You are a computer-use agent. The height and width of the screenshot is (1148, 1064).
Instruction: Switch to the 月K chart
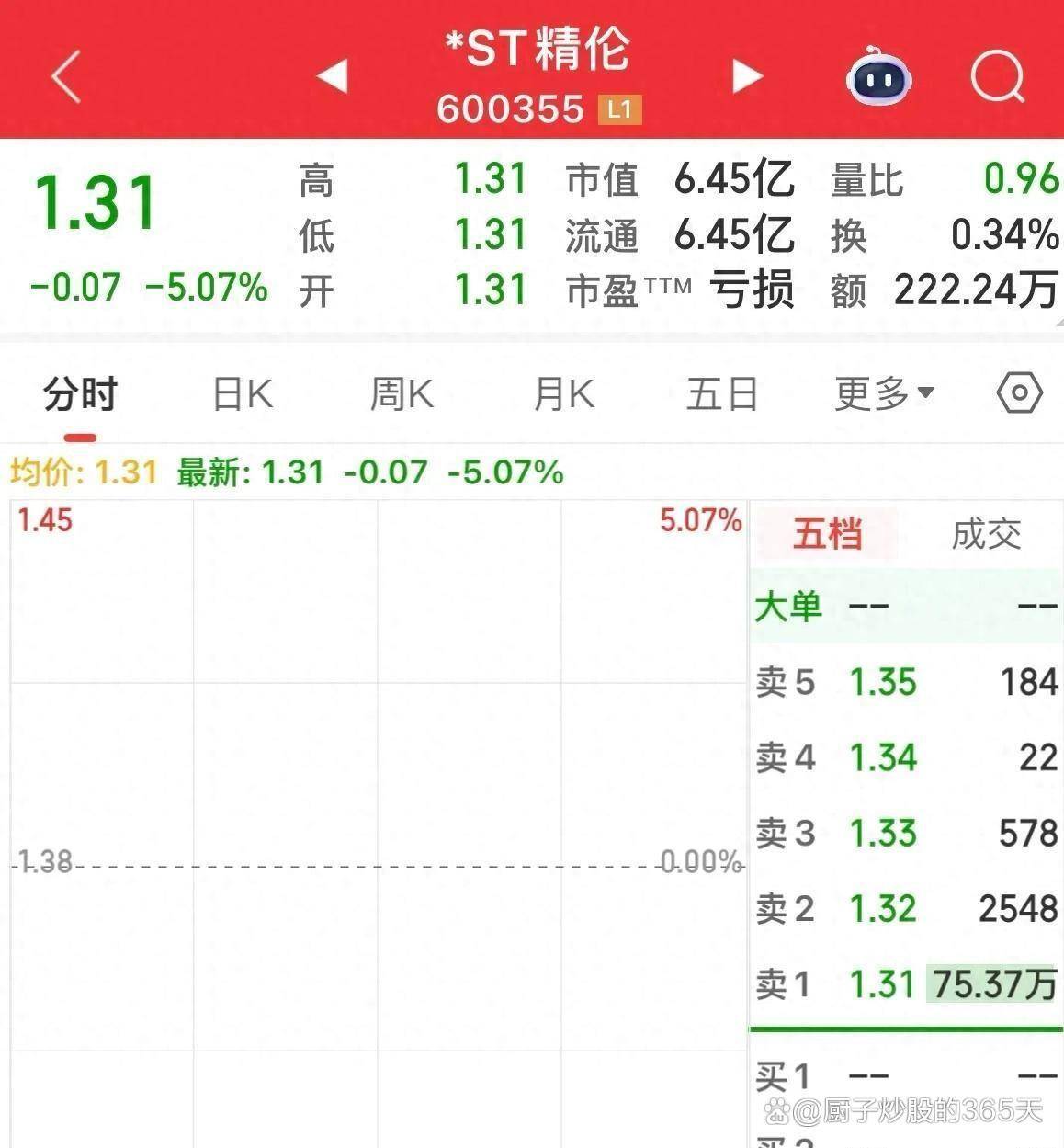[563, 394]
